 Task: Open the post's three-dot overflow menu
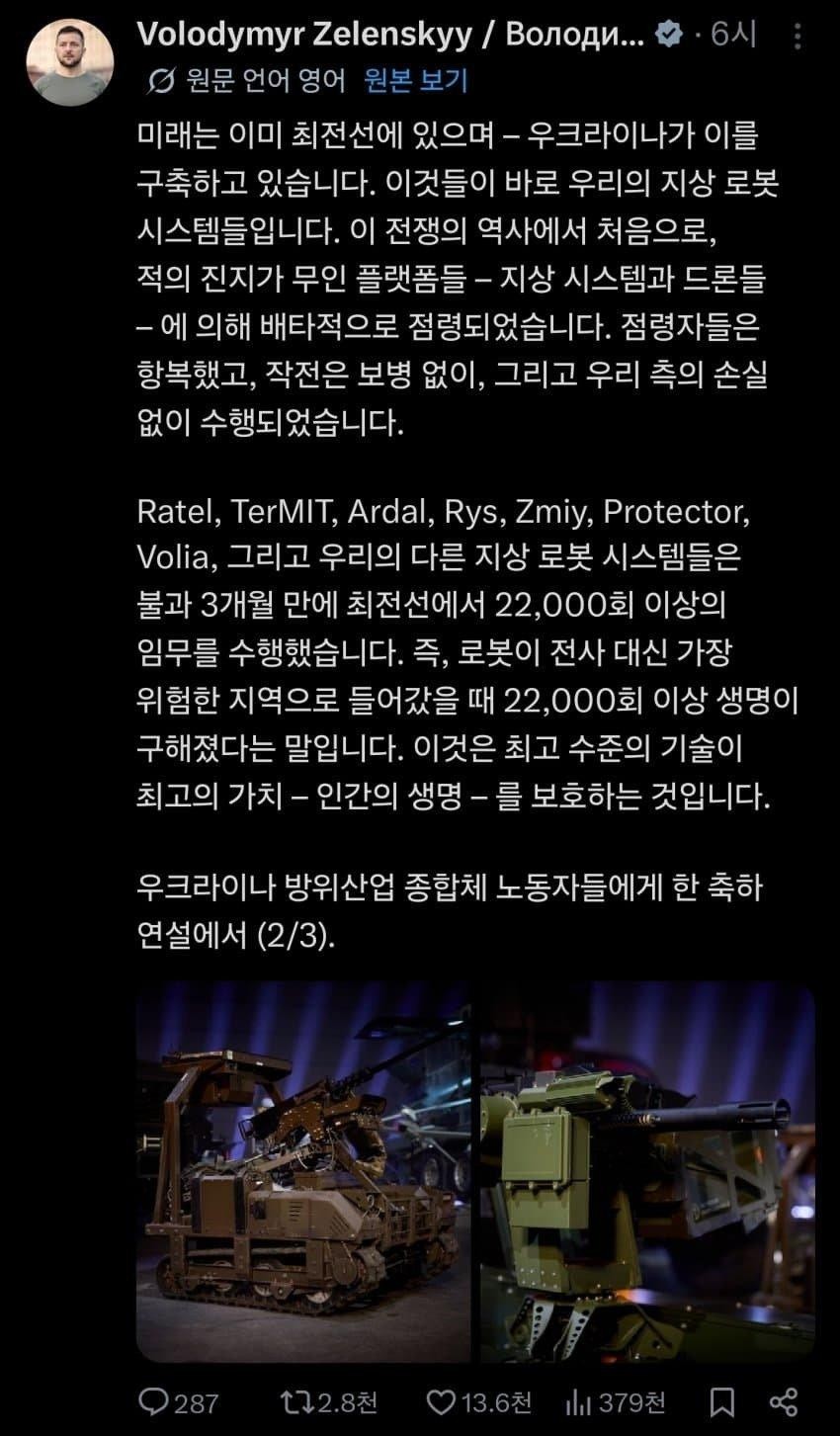(x=798, y=37)
